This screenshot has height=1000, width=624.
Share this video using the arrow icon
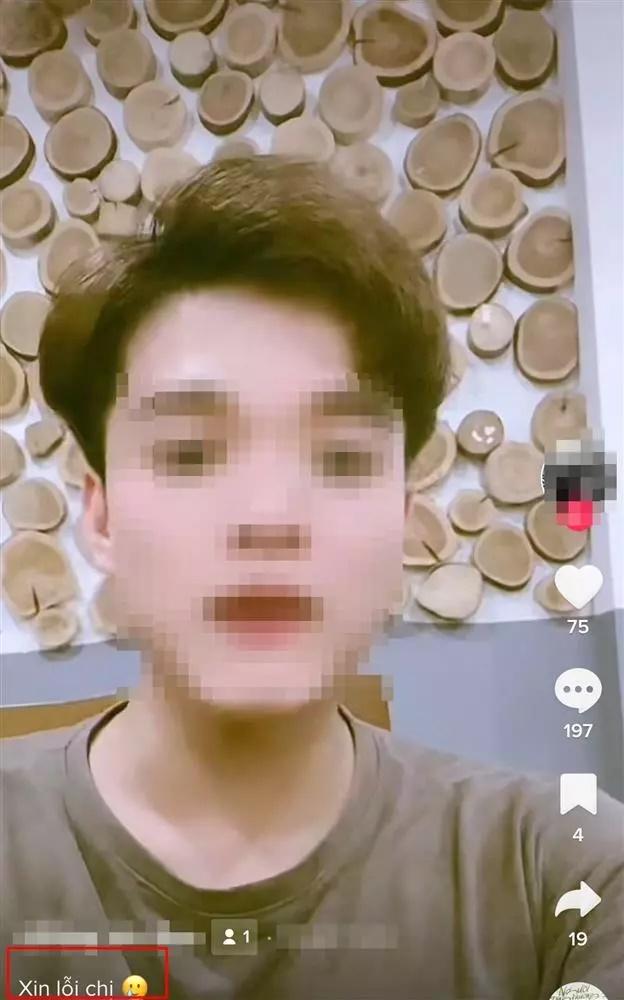click(x=578, y=899)
